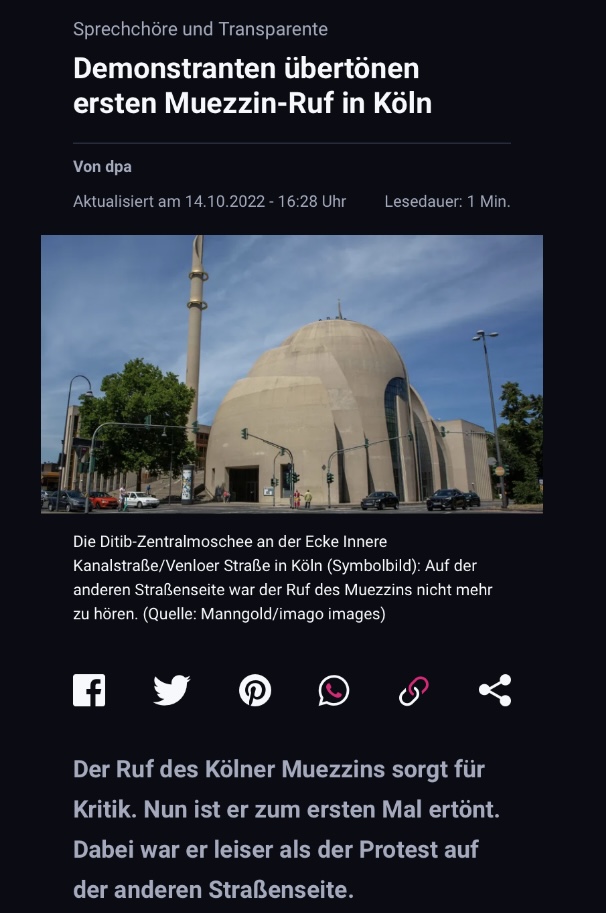Share this article on Twitter
This screenshot has width=606, height=913.
tap(171, 690)
